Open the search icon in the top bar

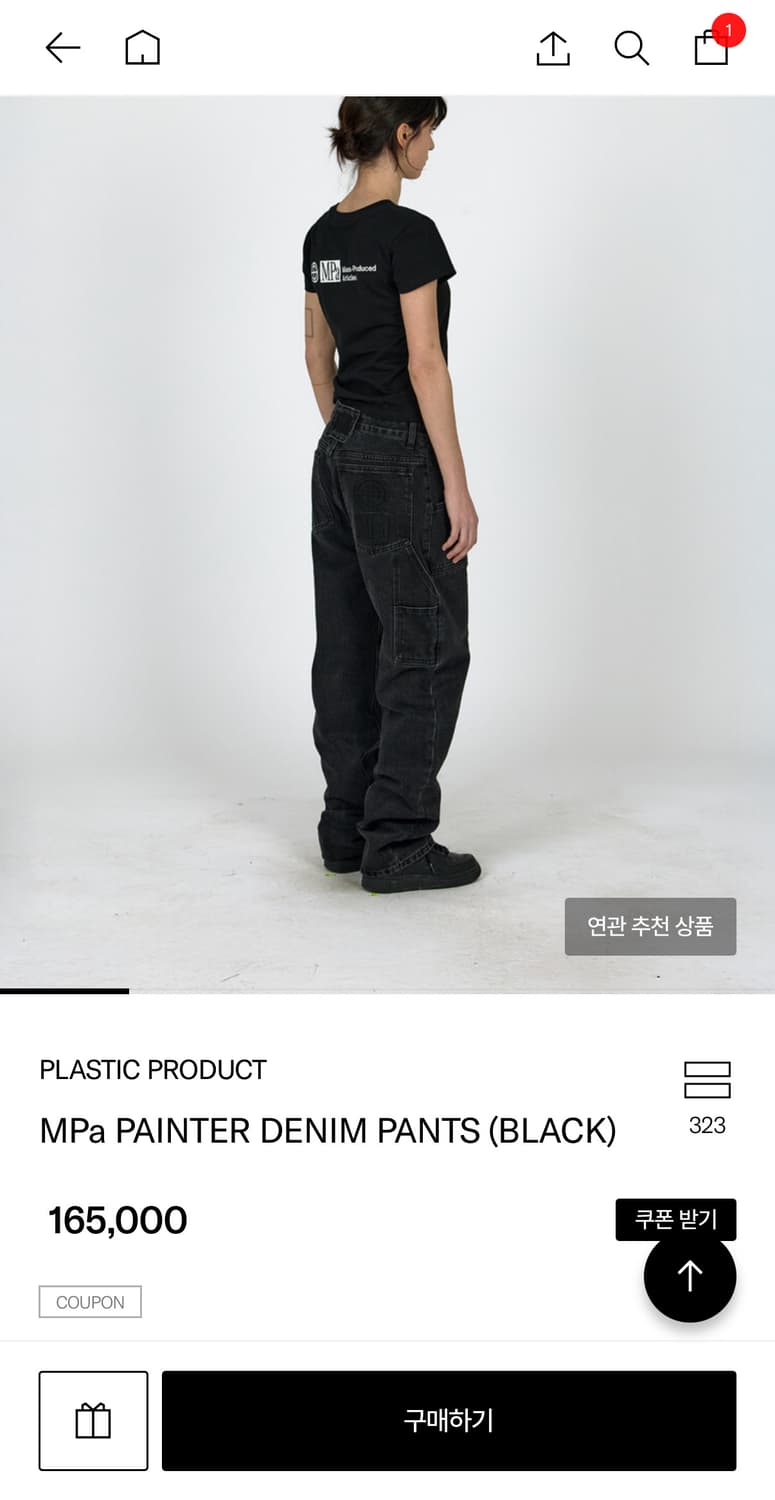[x=631, y=47]
